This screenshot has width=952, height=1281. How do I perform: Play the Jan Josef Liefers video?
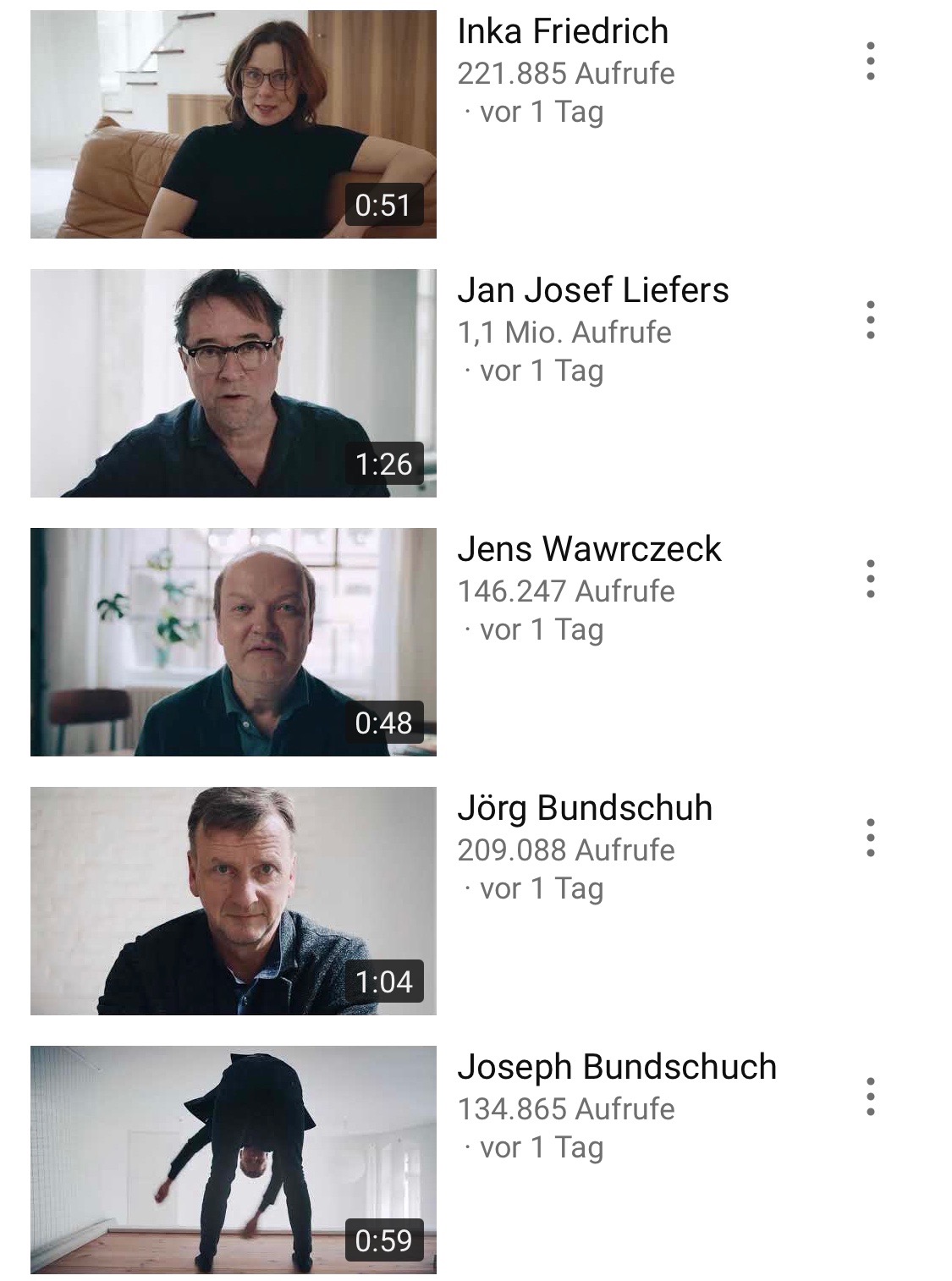[233, 383]
